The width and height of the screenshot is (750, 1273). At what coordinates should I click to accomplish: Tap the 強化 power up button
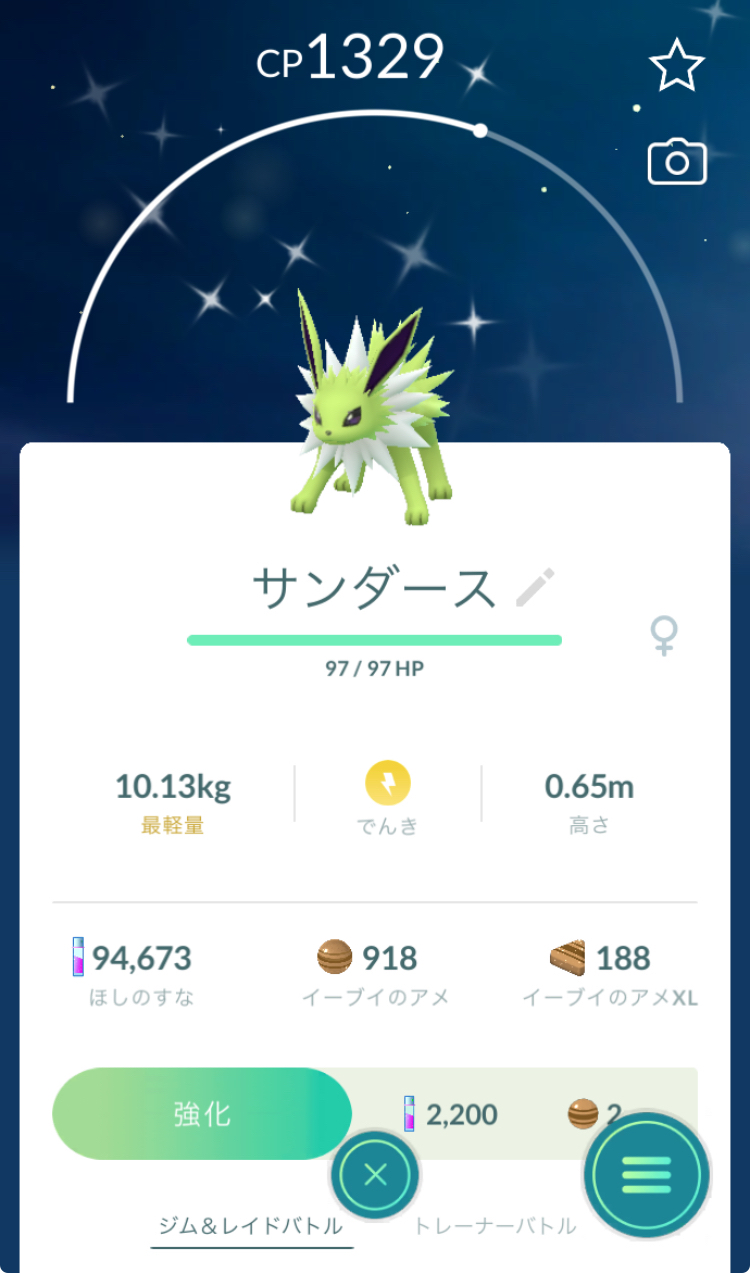click(x=202, y=1114)
